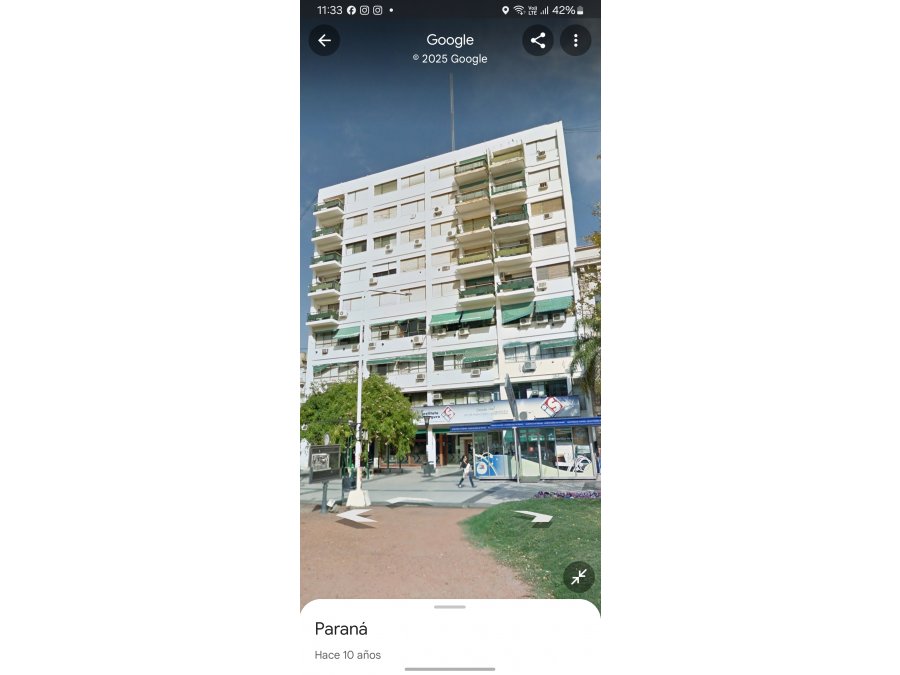The image size is (900, 675).
Task: Move forward using the center arrow
Action: (409, 501)
